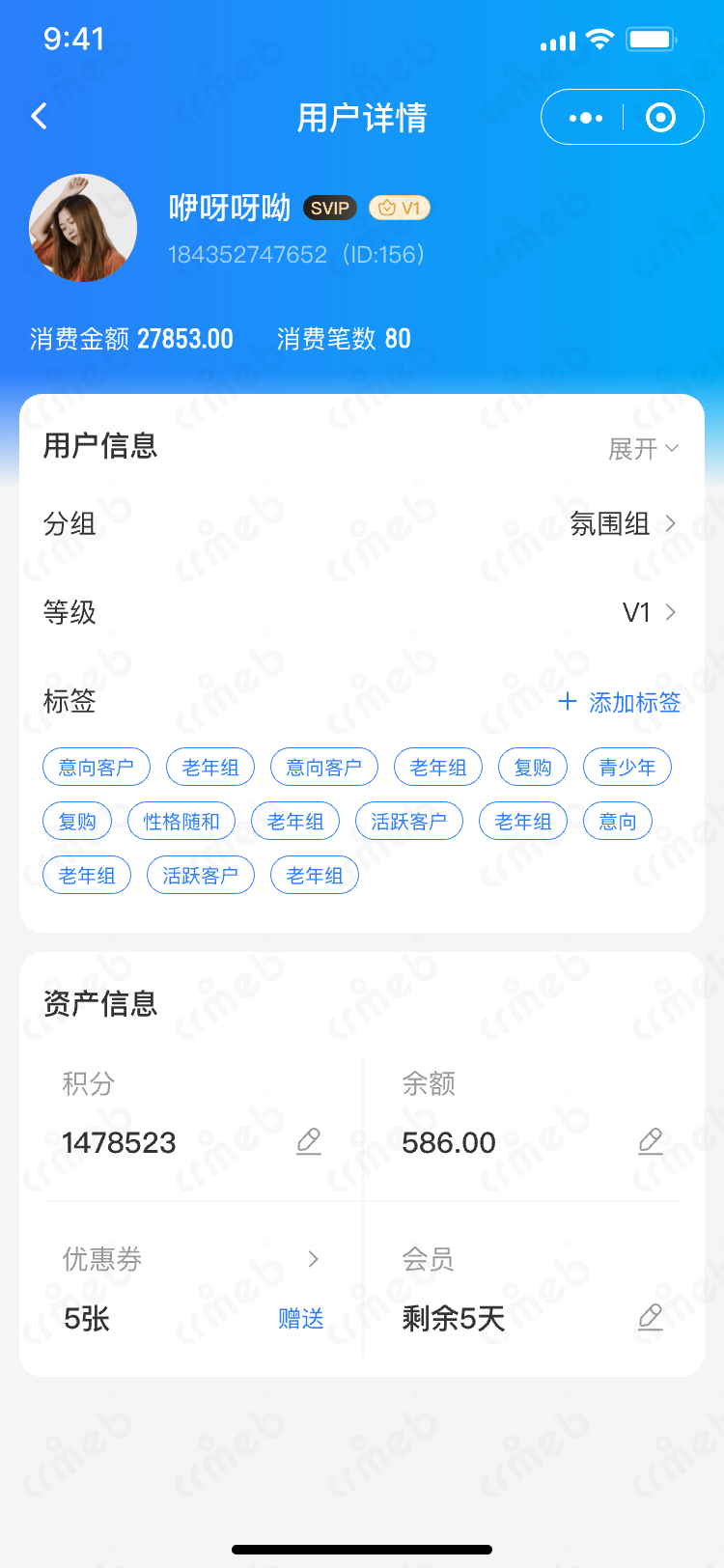Tap 添加标签 to add a tag
724x1568 pixels.
(x=620, y=703)
